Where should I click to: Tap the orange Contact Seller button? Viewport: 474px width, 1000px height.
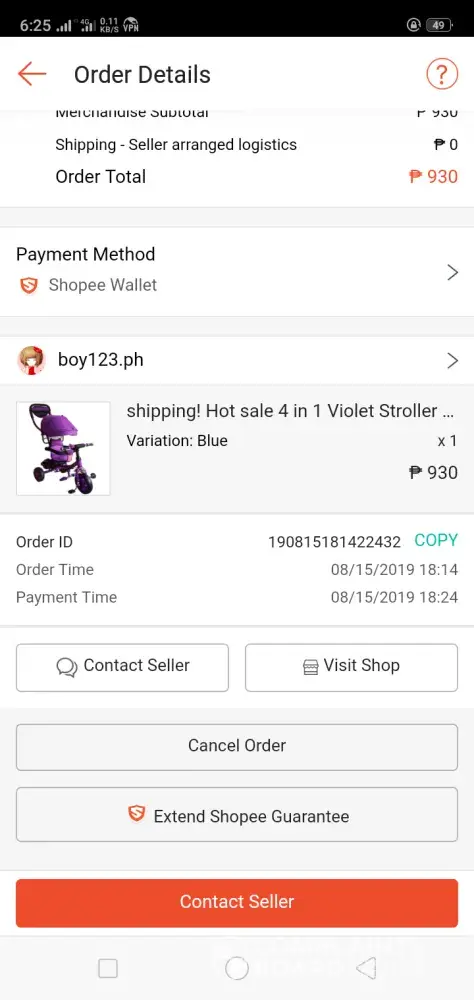237,902
